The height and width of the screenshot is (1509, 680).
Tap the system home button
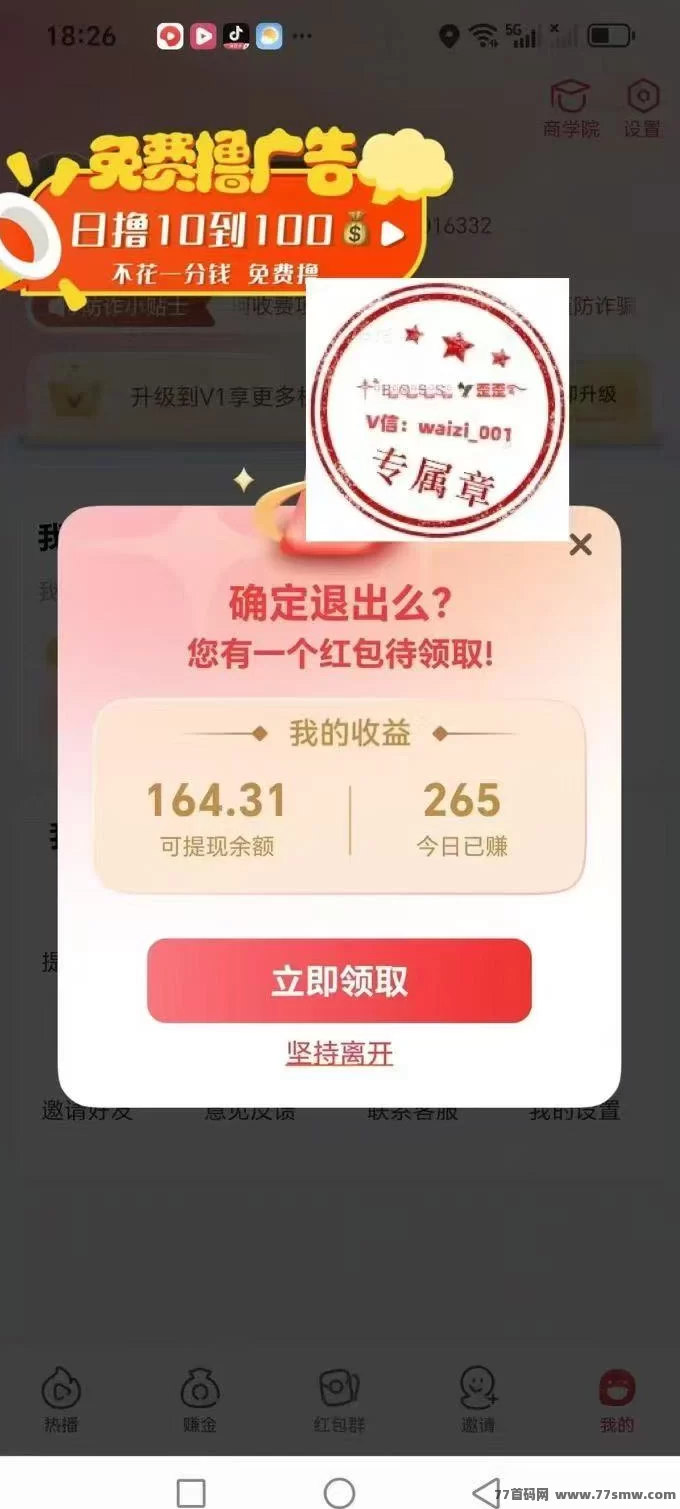tap(339, 1493)
